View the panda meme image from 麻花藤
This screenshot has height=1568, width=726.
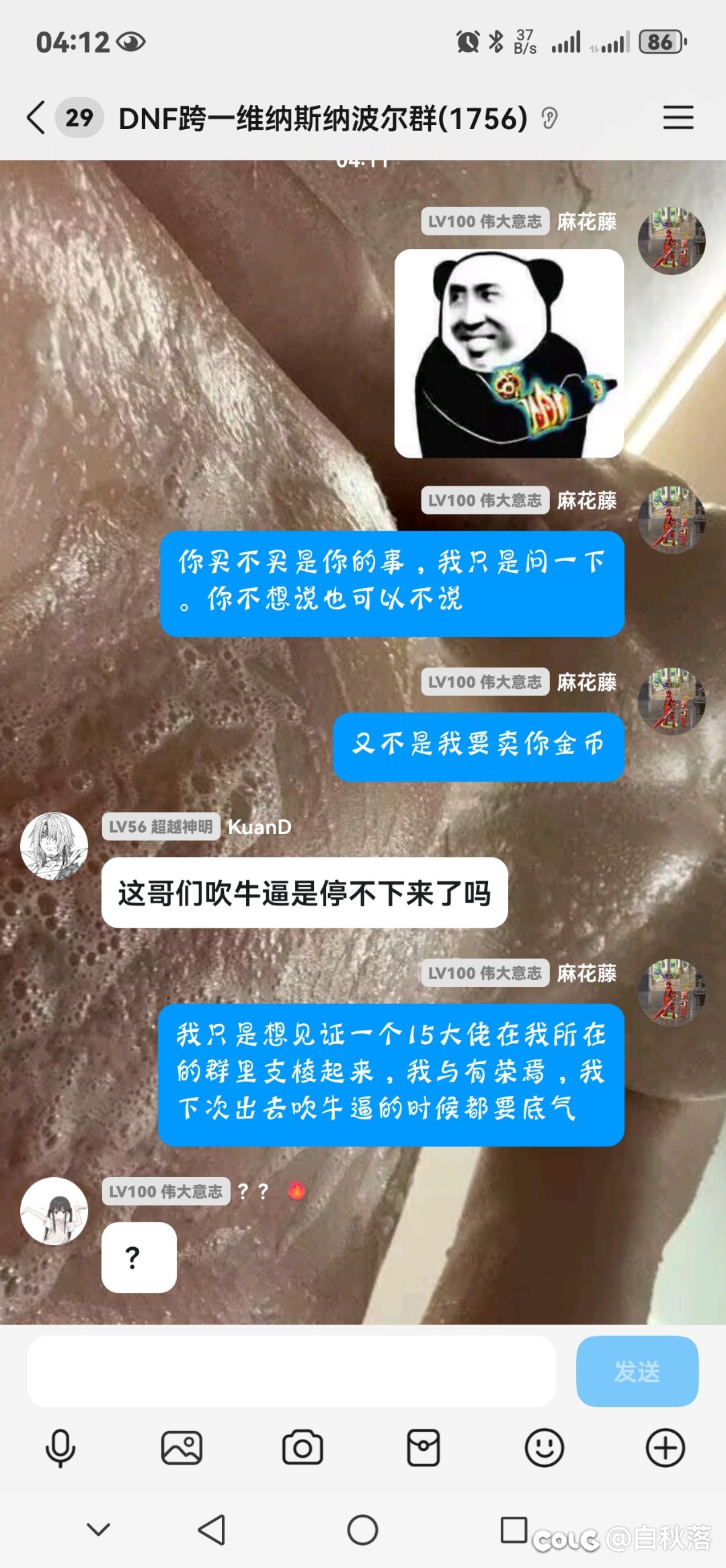[509, 354]
